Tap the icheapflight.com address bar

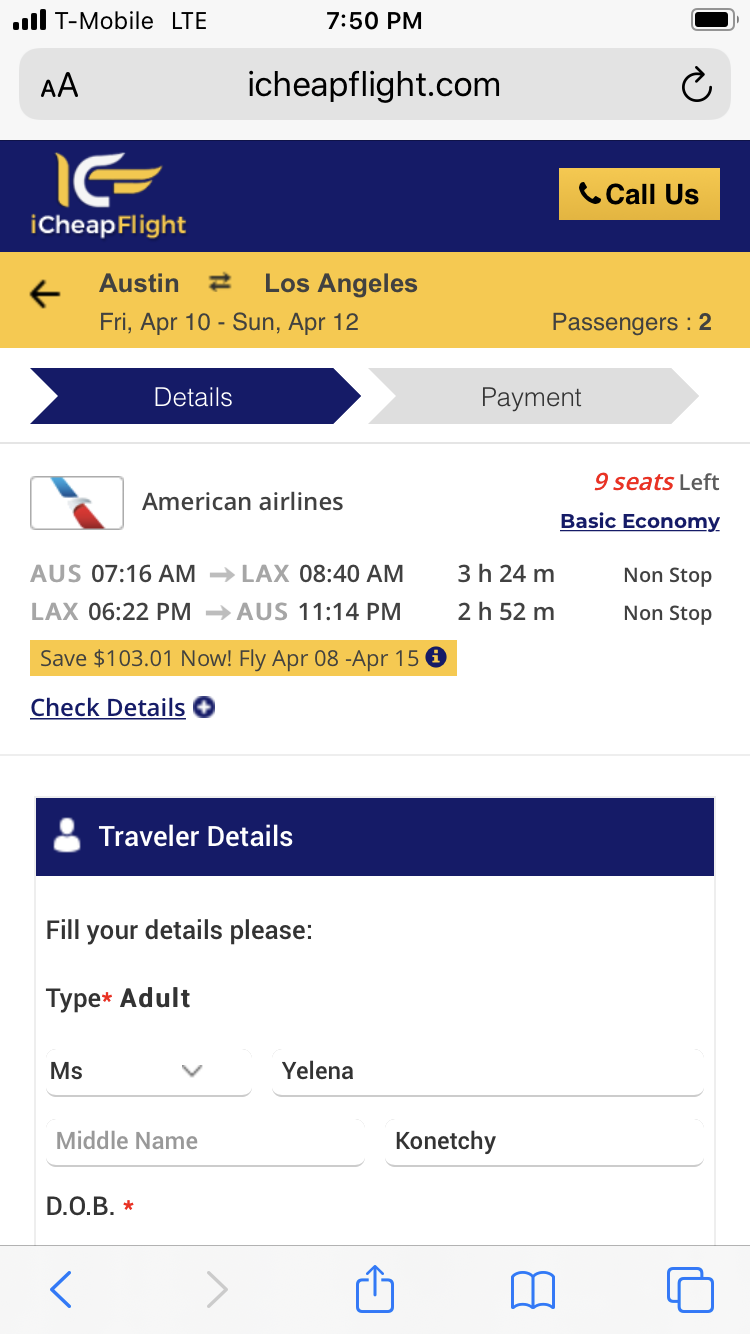click(x=374, y=85)
